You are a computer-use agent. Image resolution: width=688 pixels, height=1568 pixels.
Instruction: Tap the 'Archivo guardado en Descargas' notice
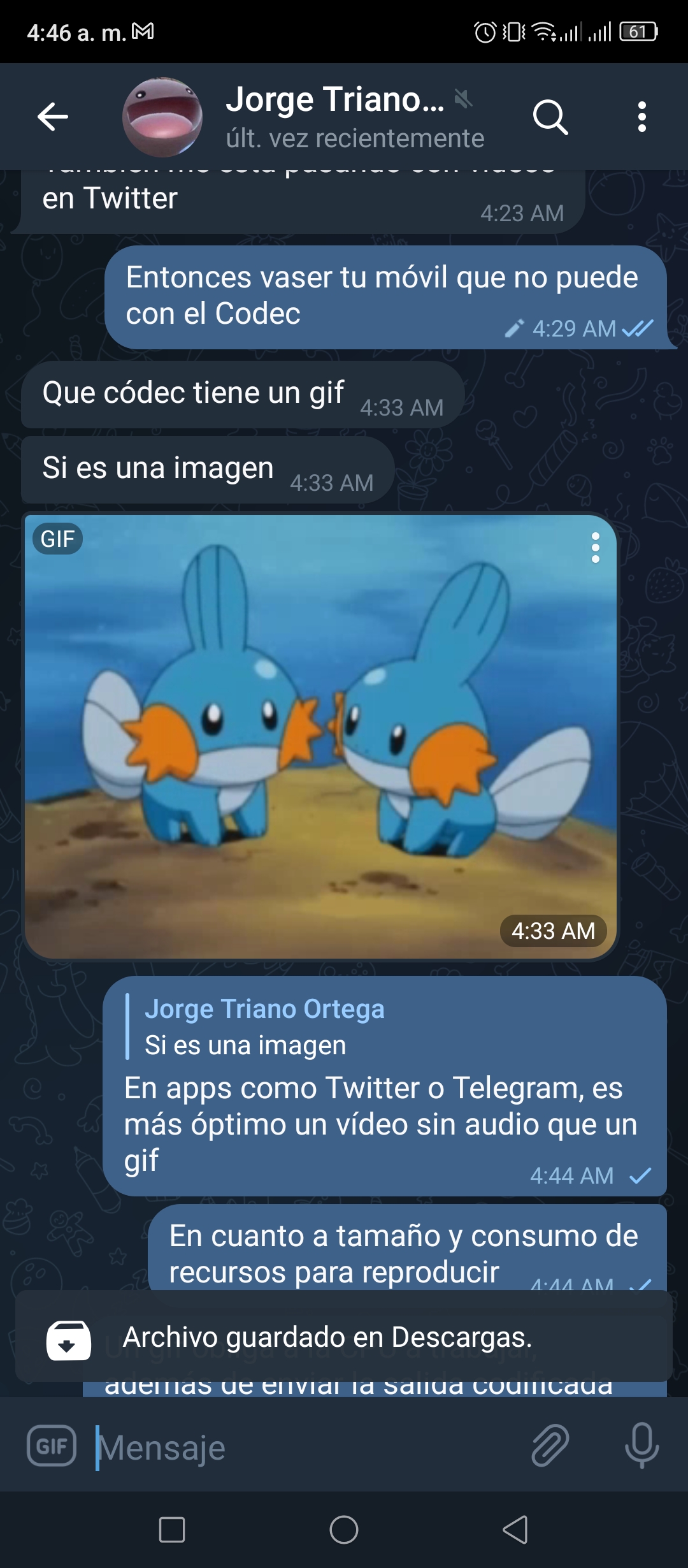pyautogui.click(x=344, y=1337)
